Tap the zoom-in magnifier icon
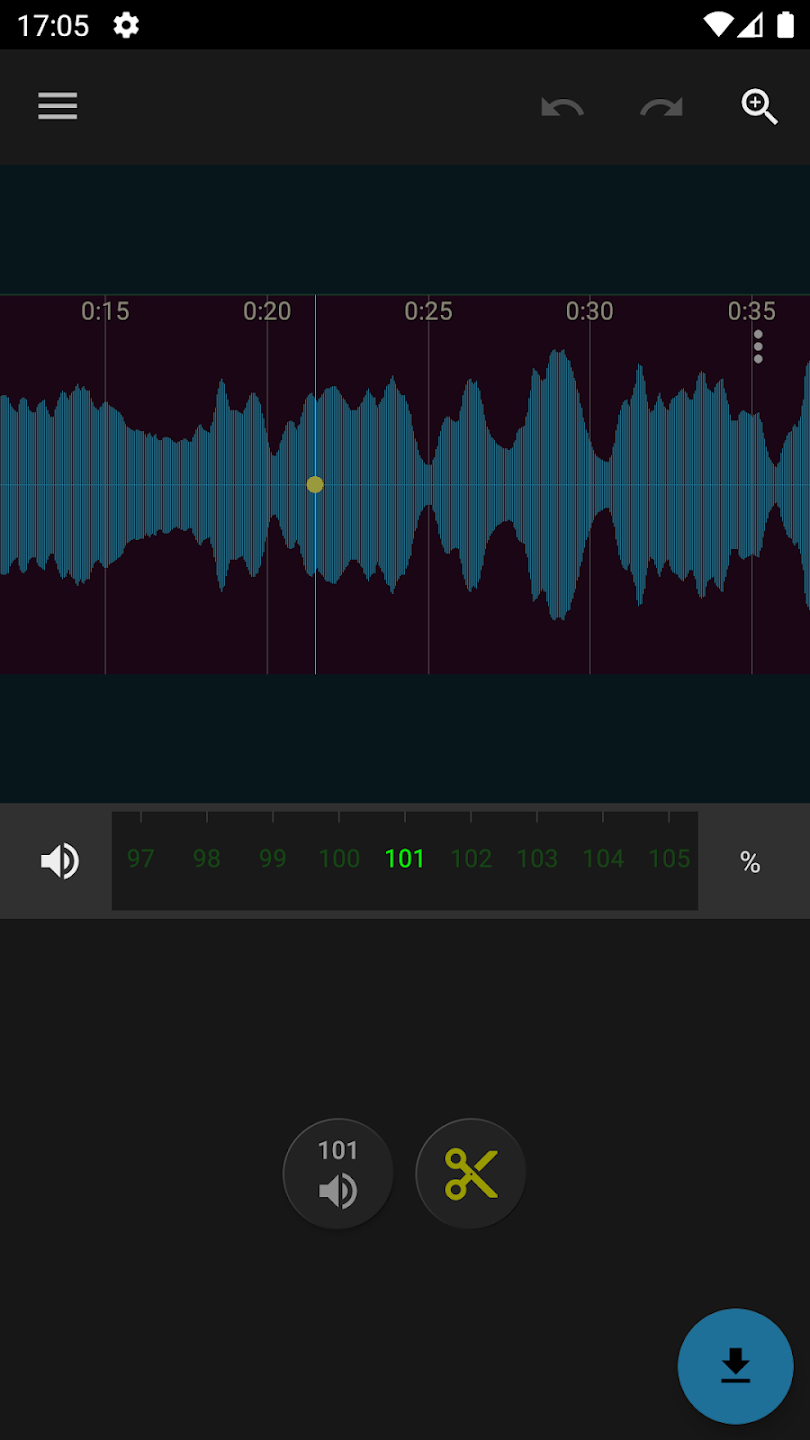The width and height of the screenshot is (810, 1440). (x=759, y=106)
